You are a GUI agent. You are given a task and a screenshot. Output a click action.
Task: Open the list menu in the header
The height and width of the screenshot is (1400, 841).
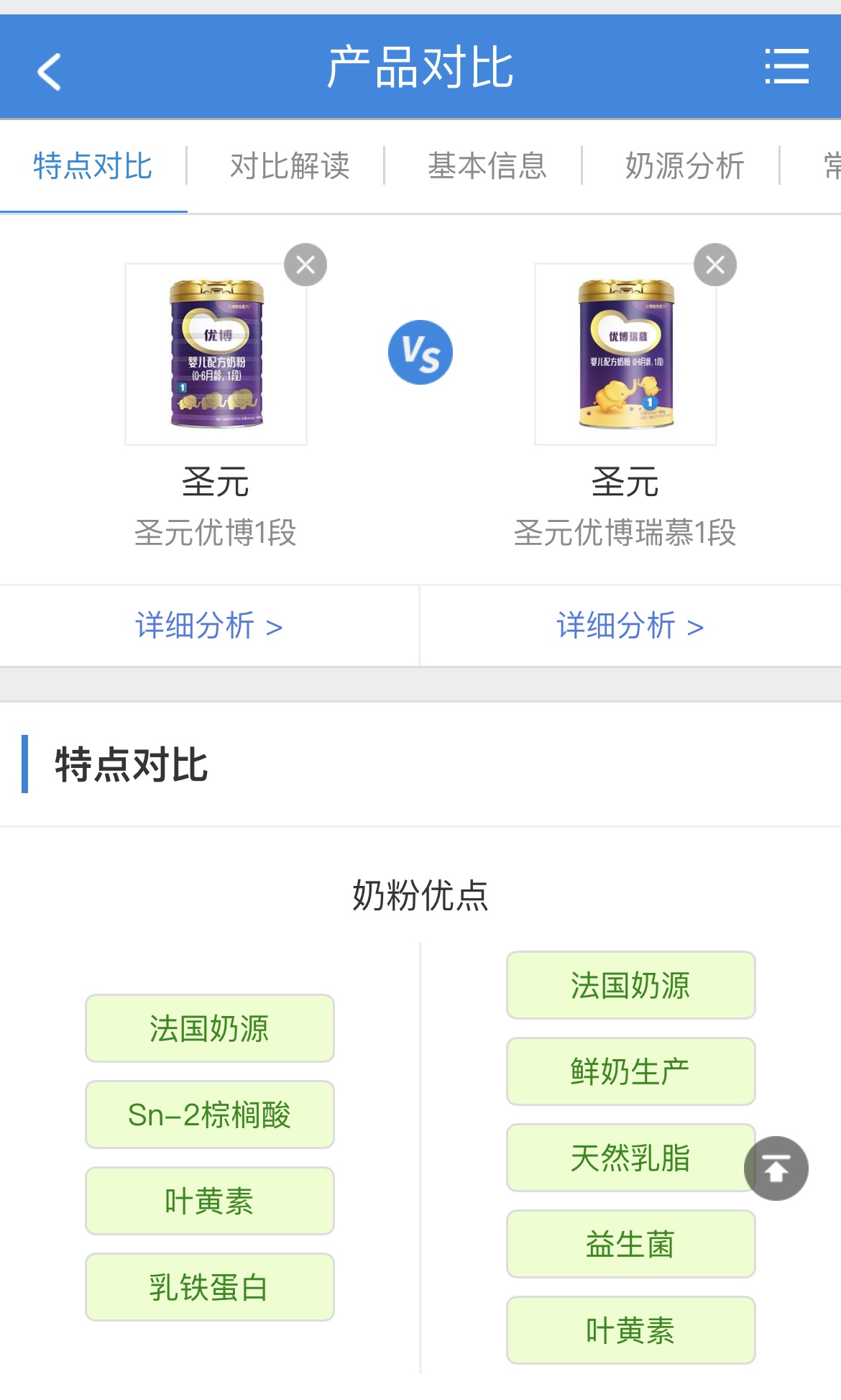(x=786, y=67)
